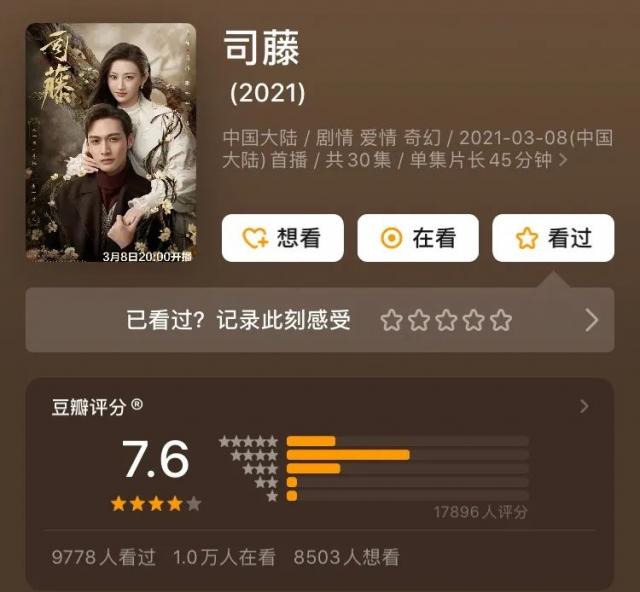Rate with the stars in 记录此刻感受
This screenshot has height=592, width=640.
(x=446, y=320)
